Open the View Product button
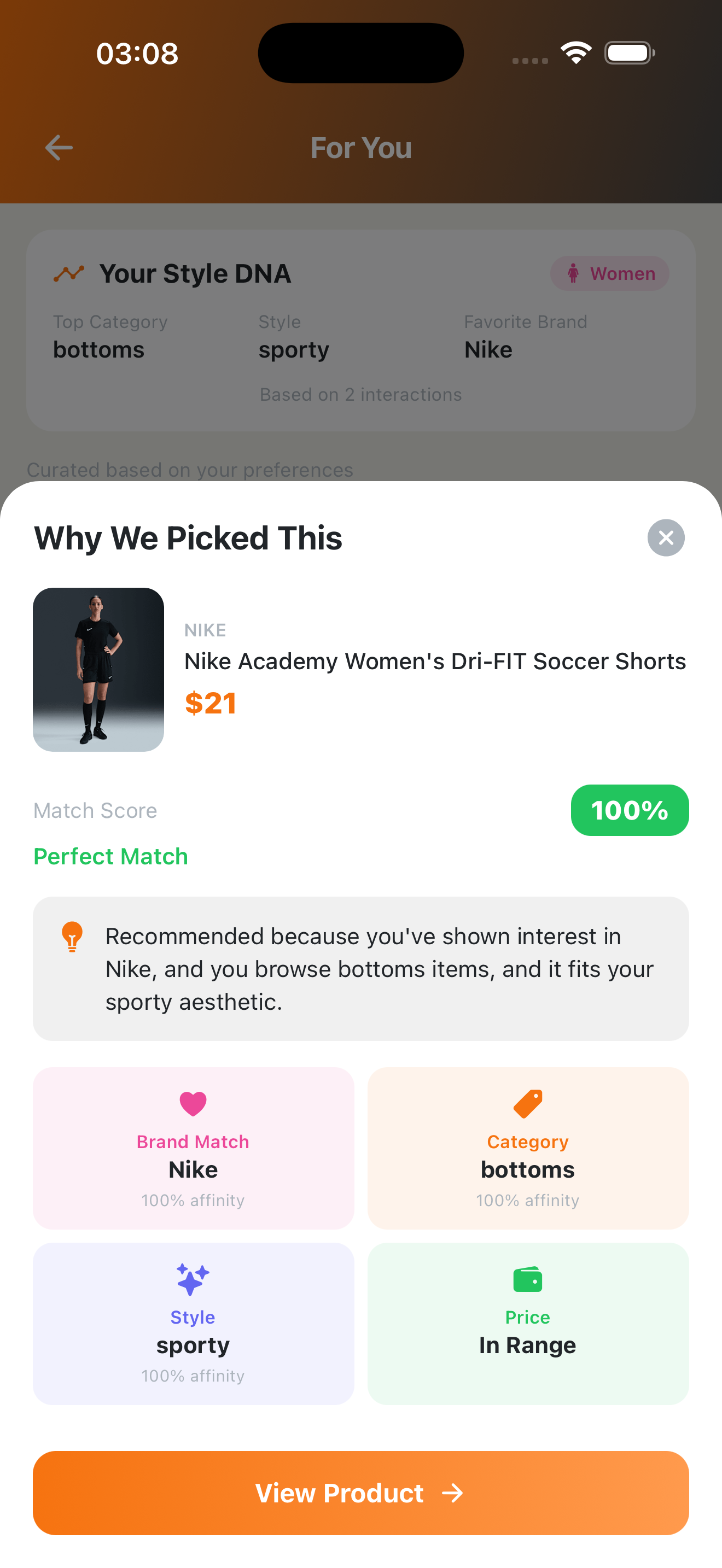 360,1493
